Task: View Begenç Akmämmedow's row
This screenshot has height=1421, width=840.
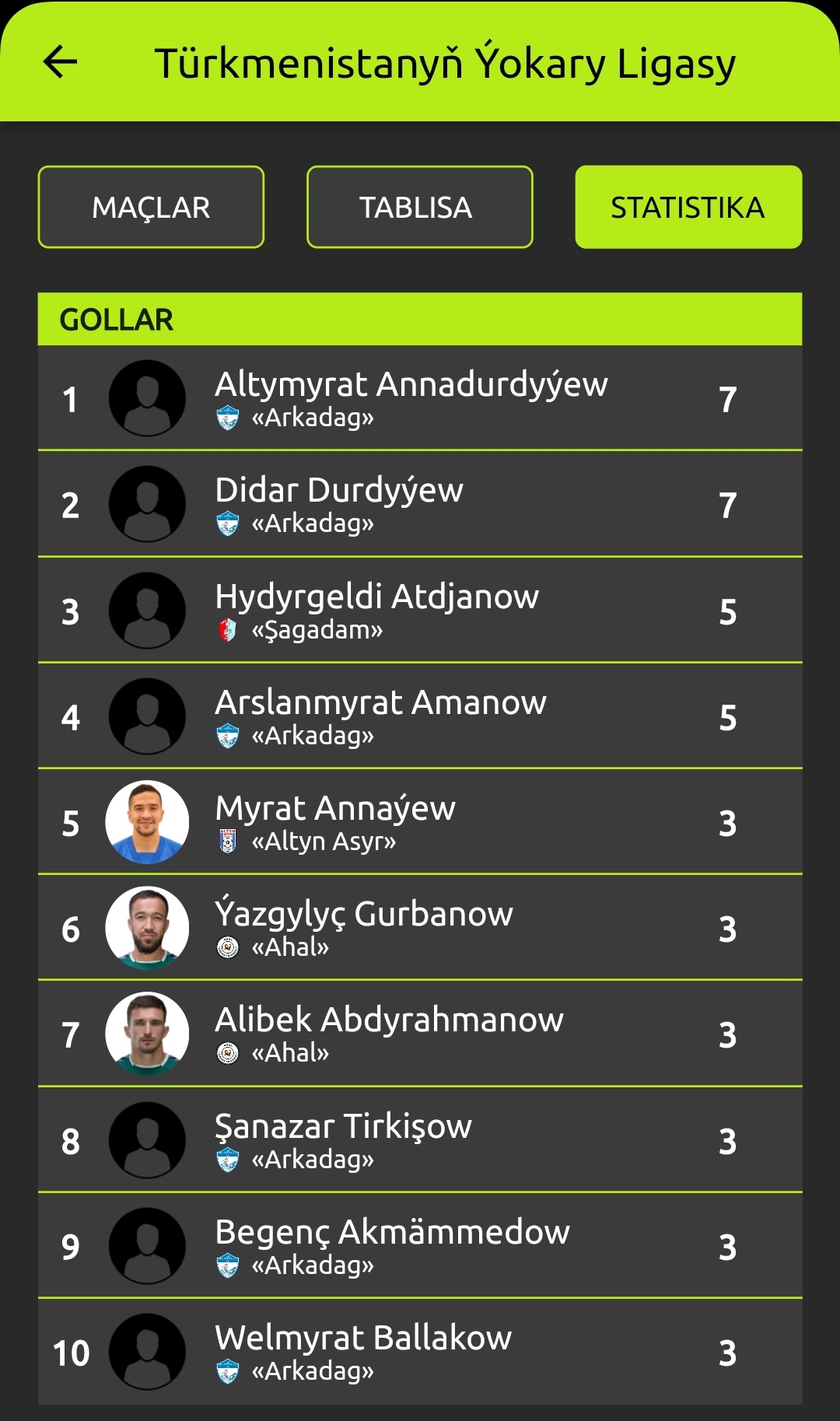Action: [420, 1246]
